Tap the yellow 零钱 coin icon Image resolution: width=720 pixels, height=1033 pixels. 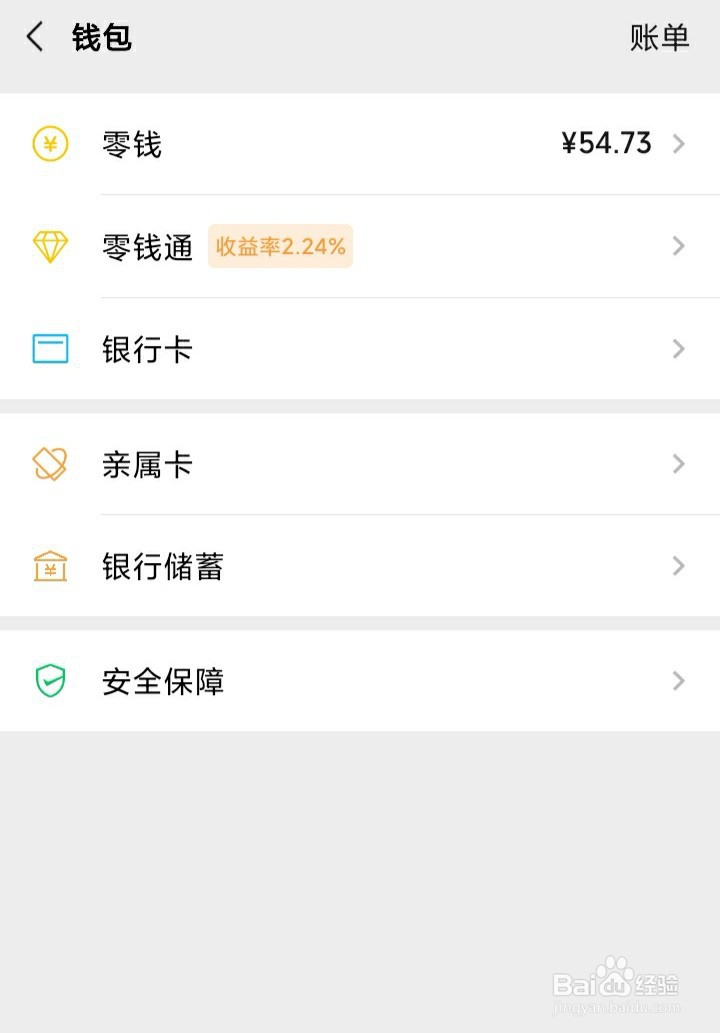[48, 144]
